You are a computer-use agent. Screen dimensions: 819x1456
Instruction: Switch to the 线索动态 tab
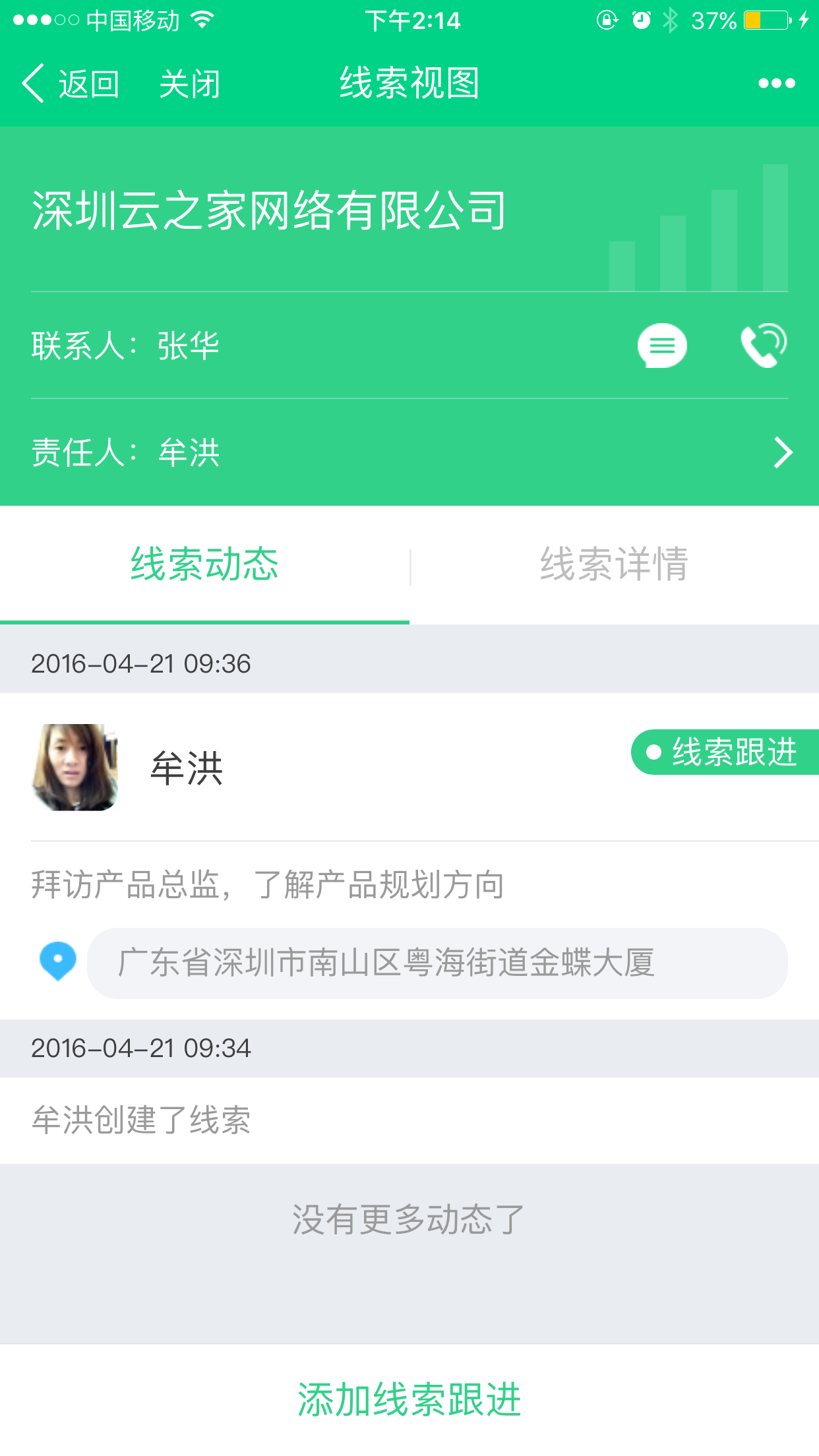204,564
